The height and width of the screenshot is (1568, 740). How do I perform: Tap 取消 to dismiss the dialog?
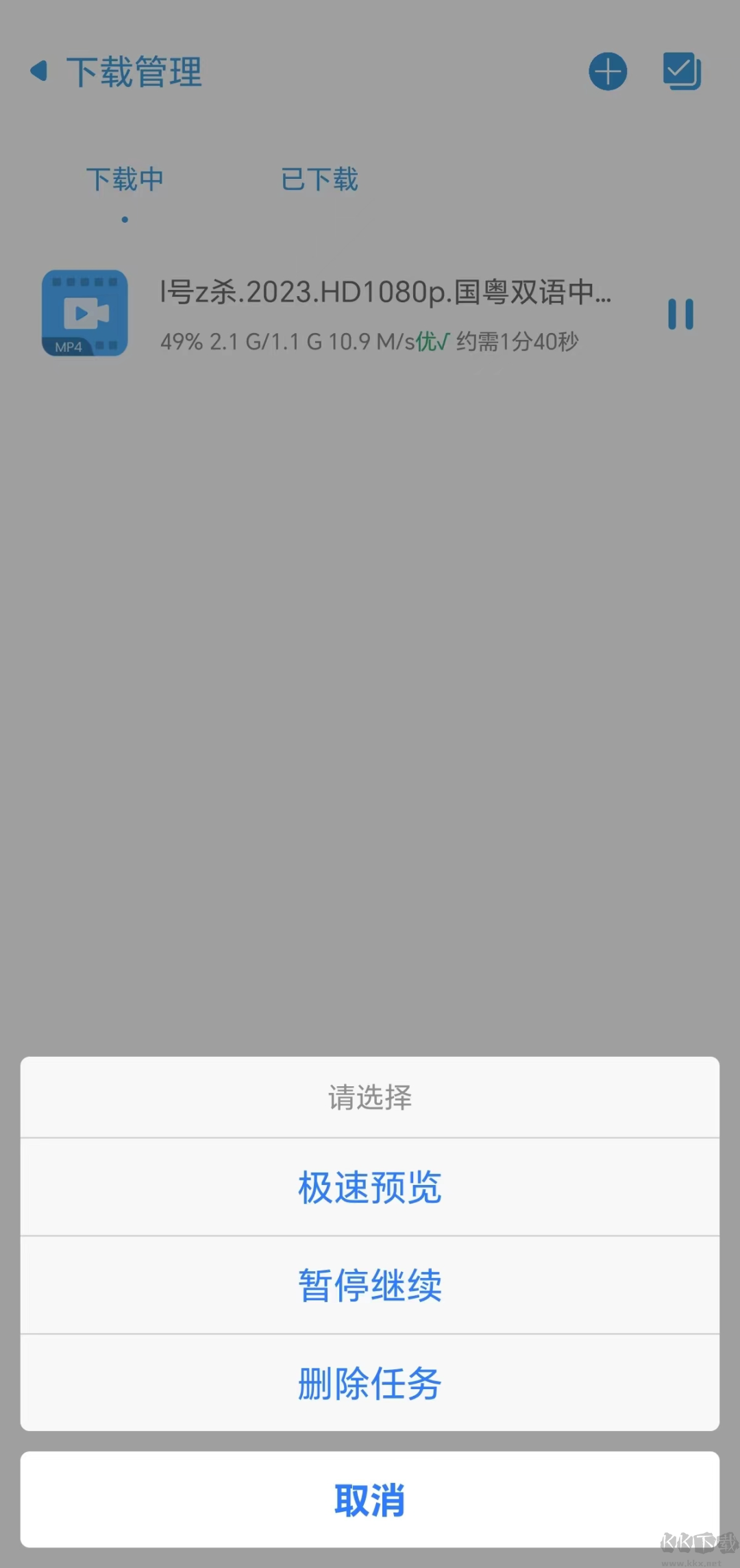tap(369, 1498)
